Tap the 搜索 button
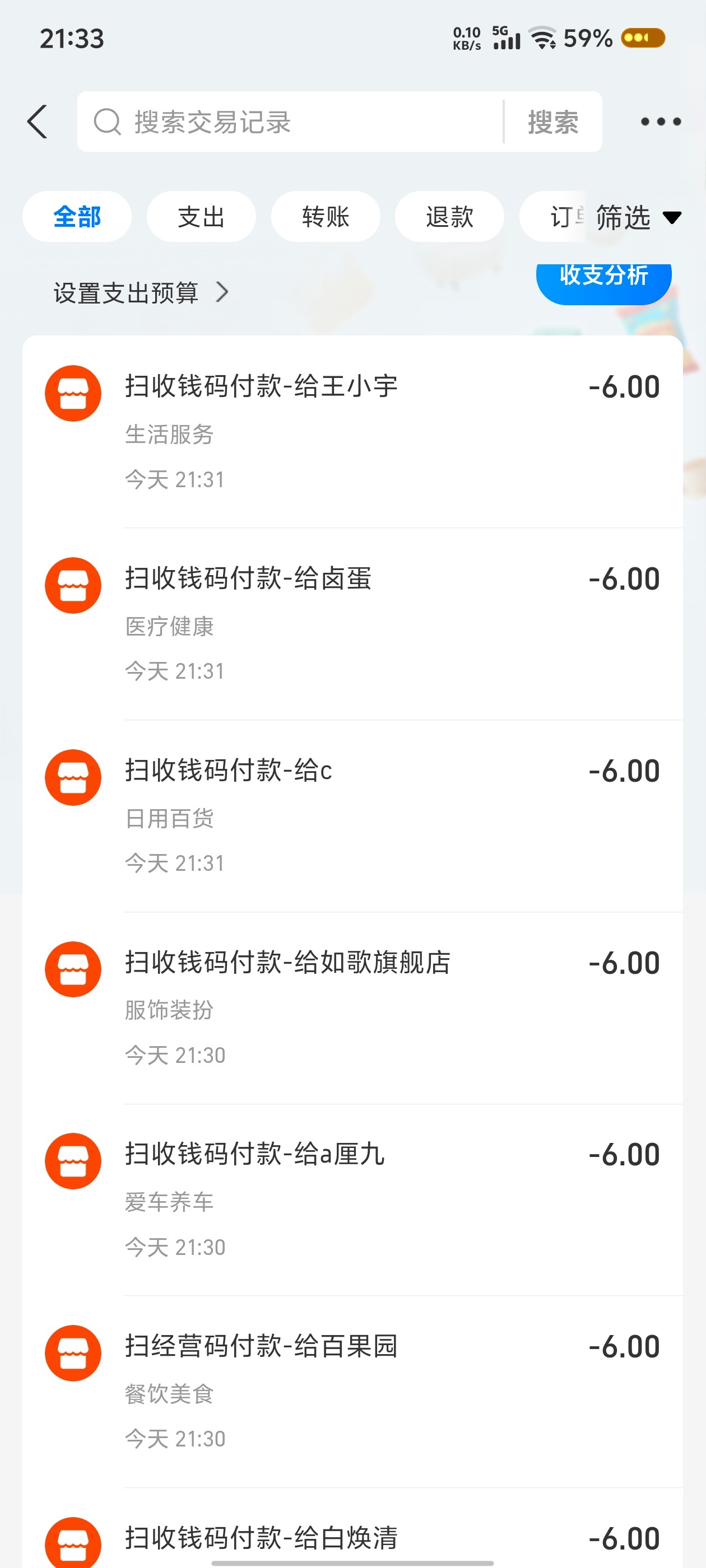Screen dimensions: 706x1568 tap(553, 122)
